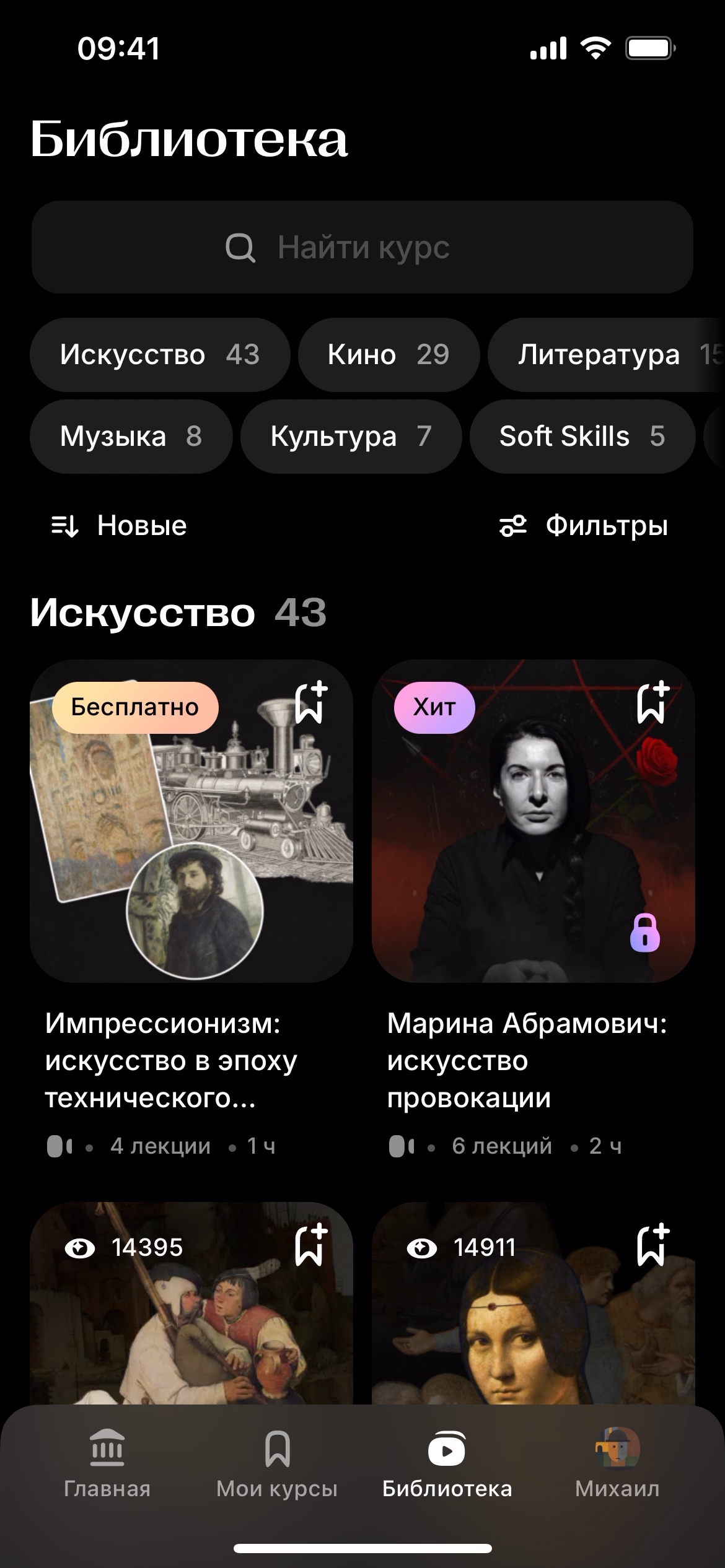Image resolution: width=725 pixels, height=1568 pixels.
Task: Tap the Найти курс search field
Action: pyautogui.click(x=362, y=247)
